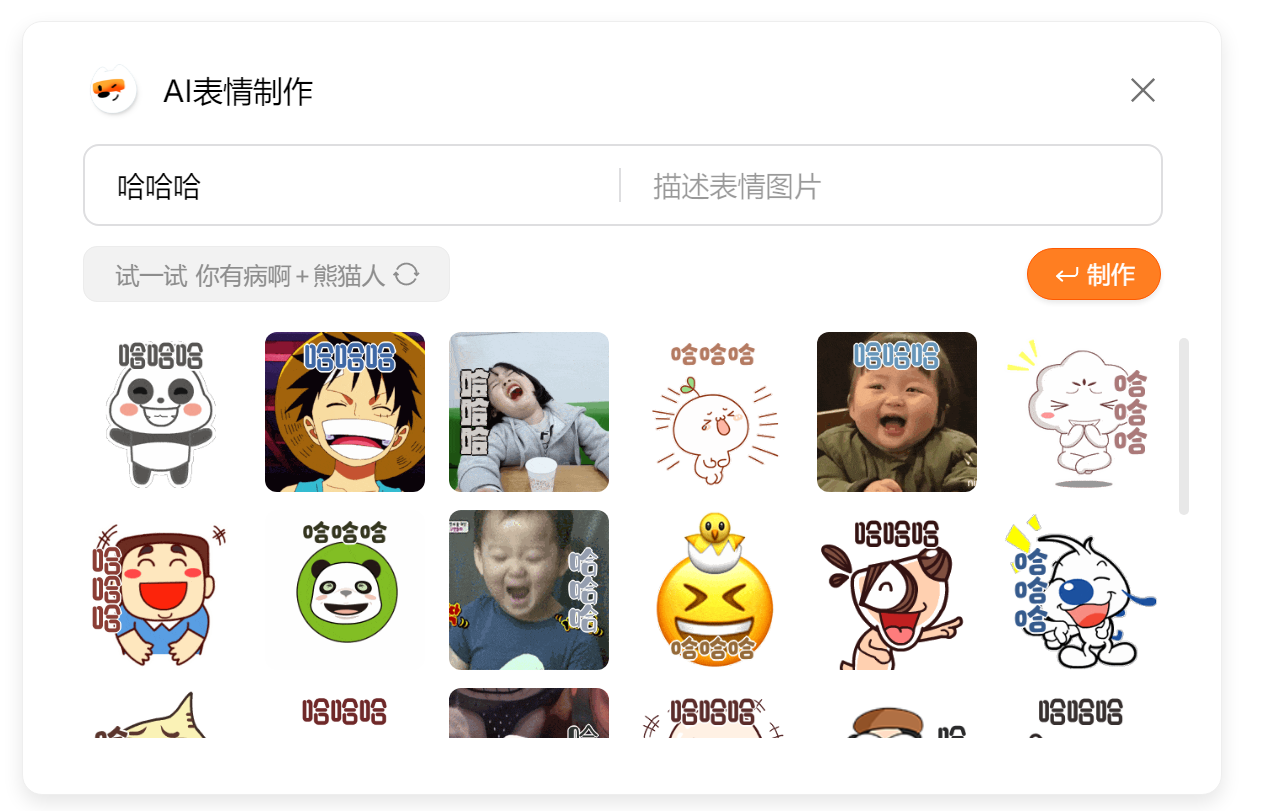Choose the Luffy straw hat laughing sticker

pyautogui.click(x=345, y=412)
